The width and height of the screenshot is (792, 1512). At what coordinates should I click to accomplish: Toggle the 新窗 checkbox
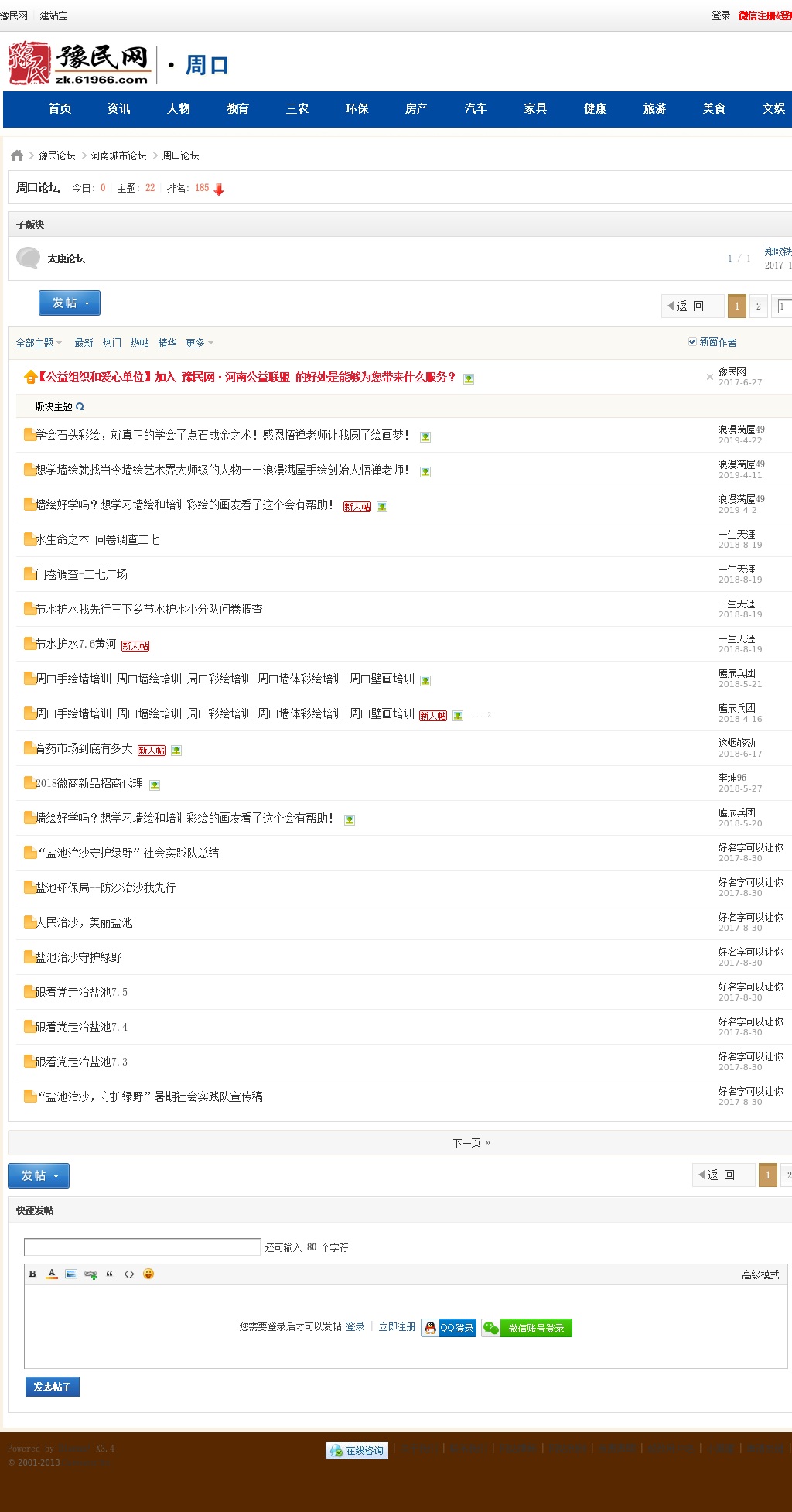tap(692, 341)
